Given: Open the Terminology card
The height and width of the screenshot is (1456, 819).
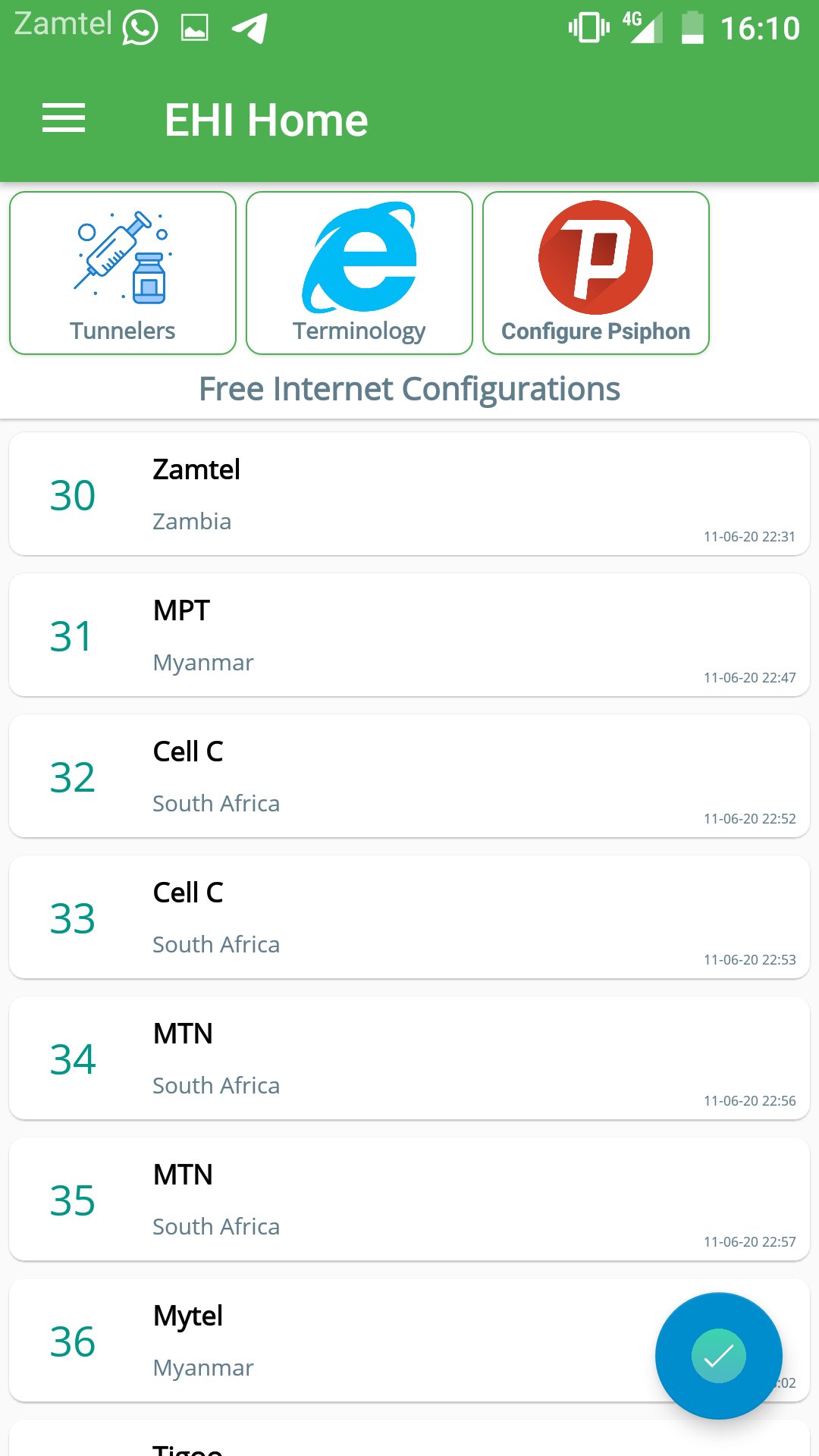Looking at the screenshot, I should pyautogui.click(x=359, y=273).
